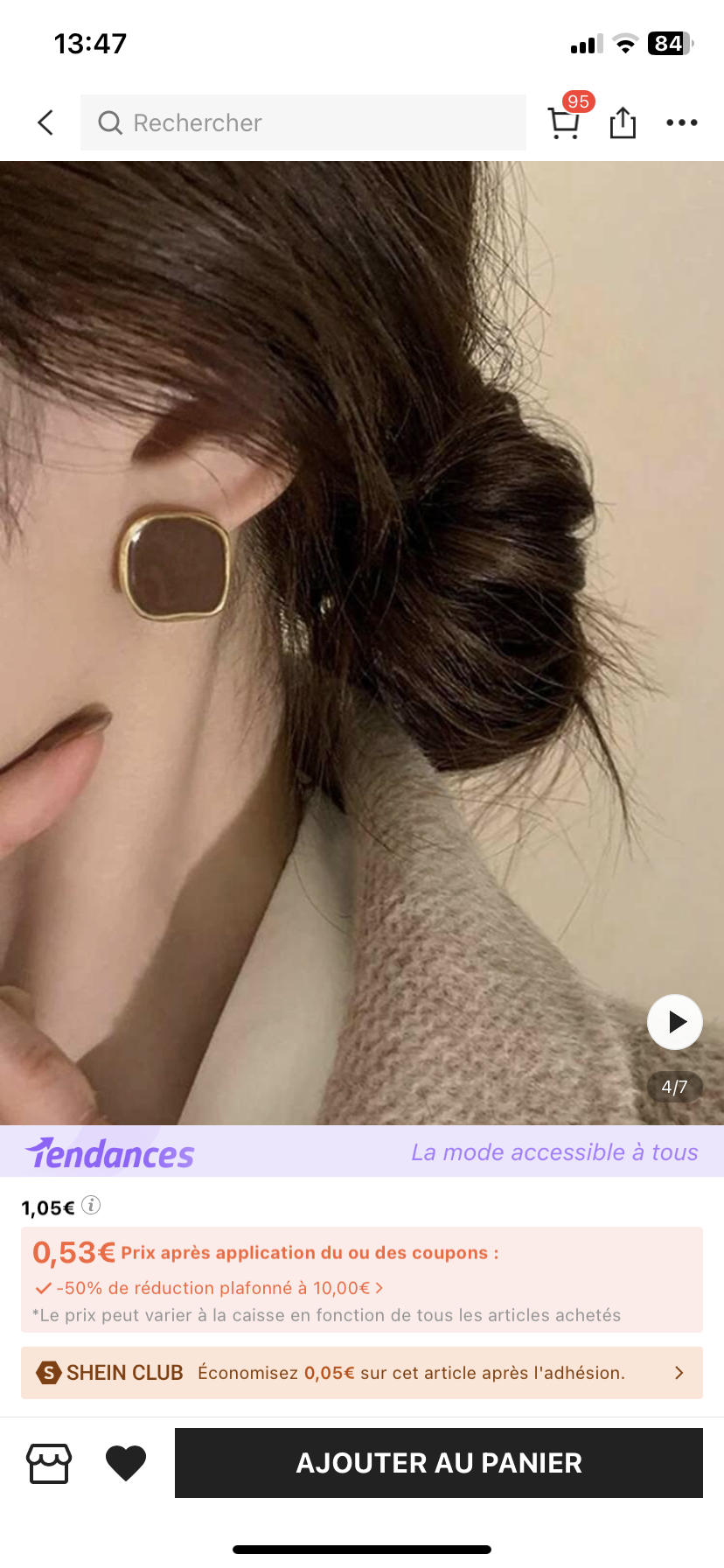This screenshot has height=1568, width=724.
Task: Share this earring product
Action: 623,122
